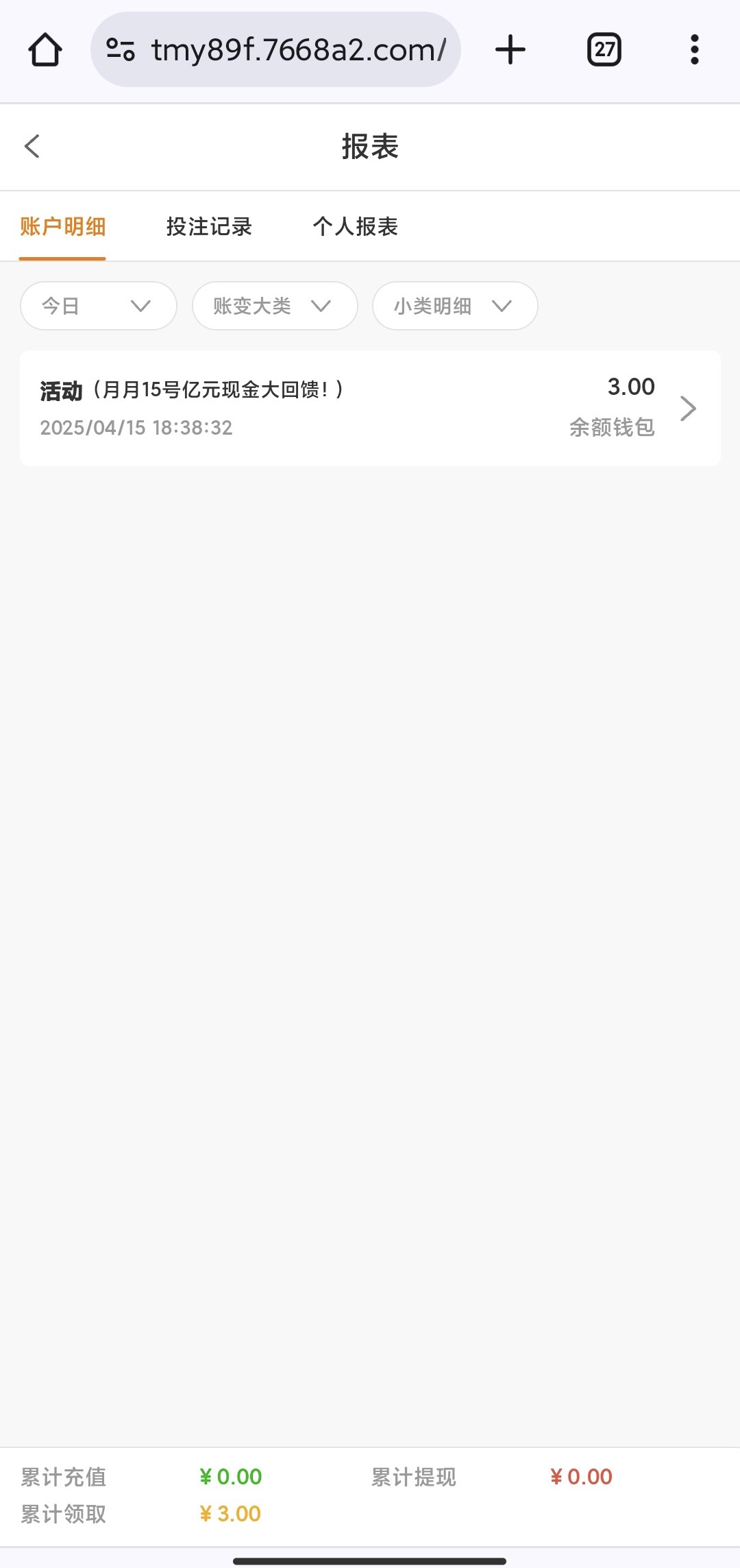The height and width of the screenshot is (1568, 740).
Task: Open the 活动 3.00 transaction record
Action: (370, 409)
